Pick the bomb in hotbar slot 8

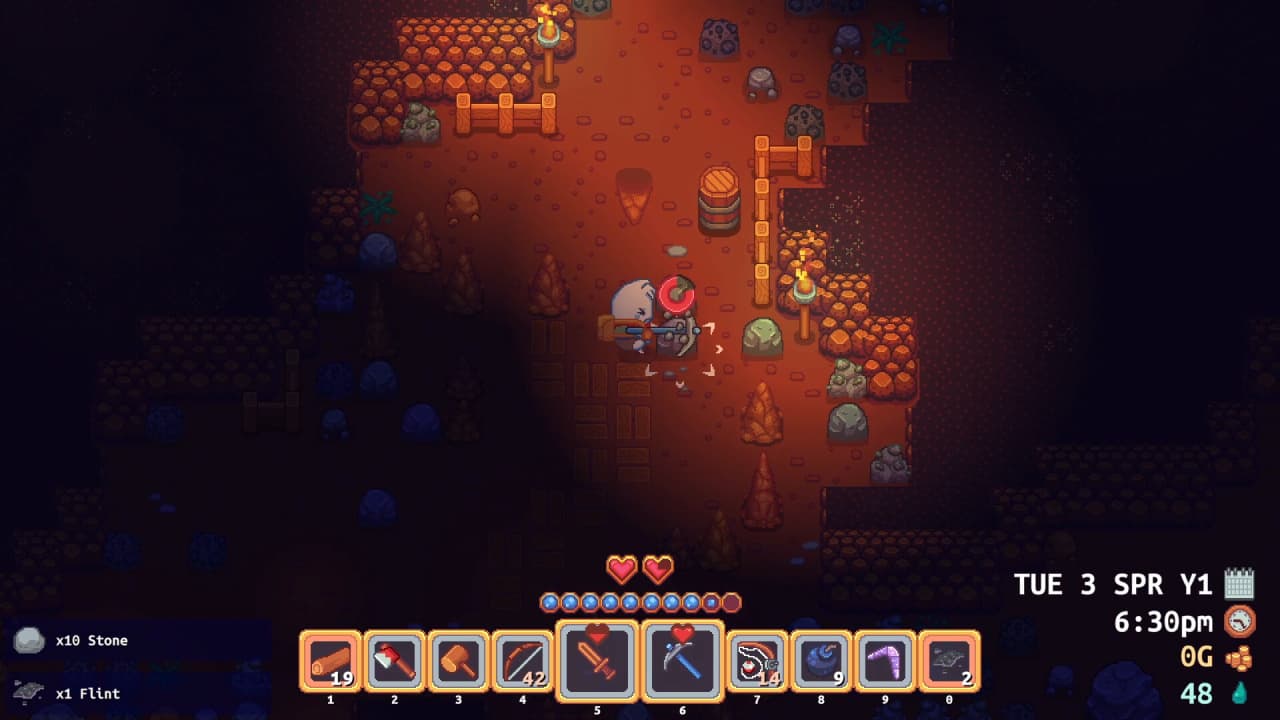(x=821, y=661)
